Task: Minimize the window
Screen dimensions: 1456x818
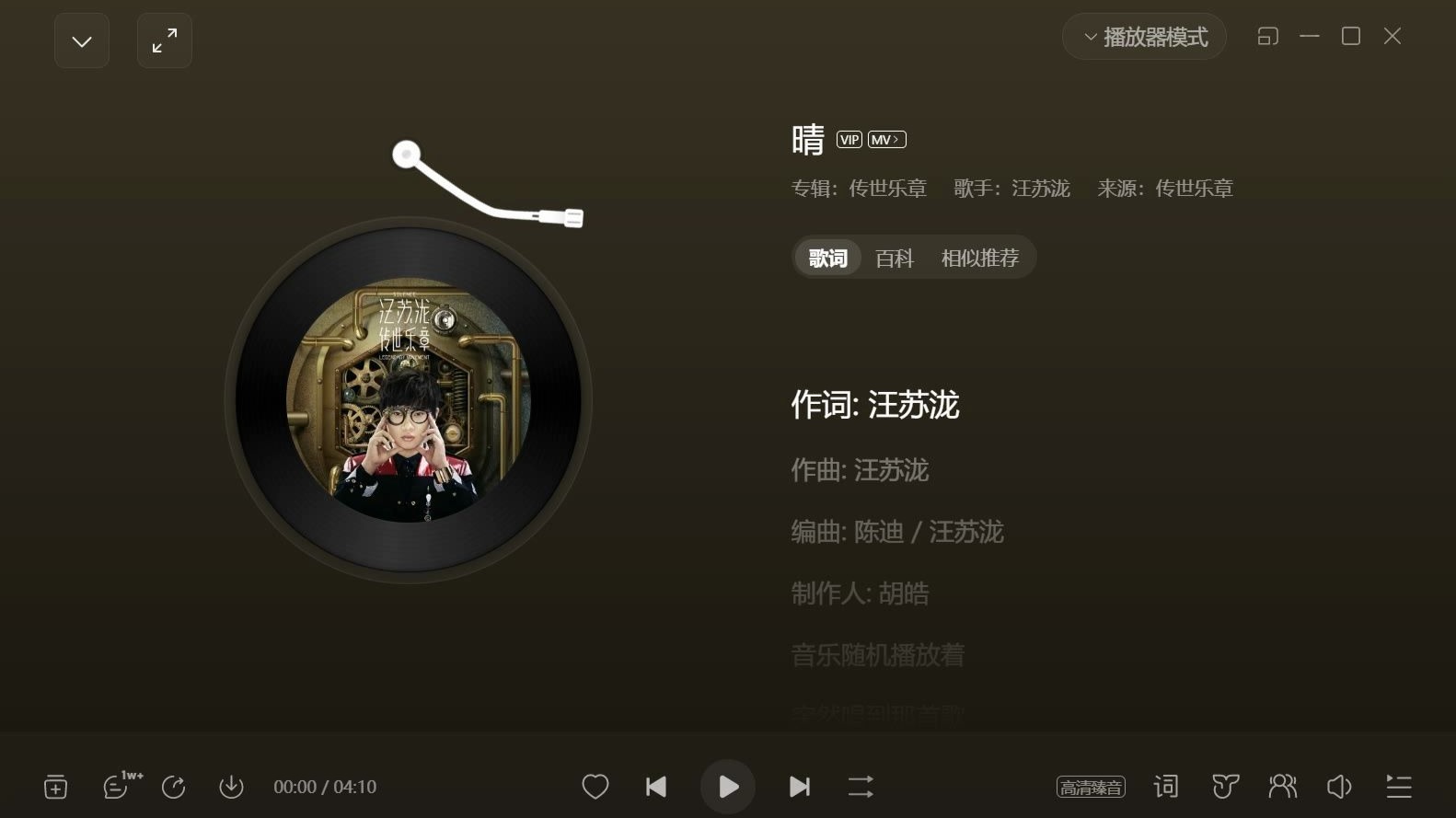Action: [1310, 37]
